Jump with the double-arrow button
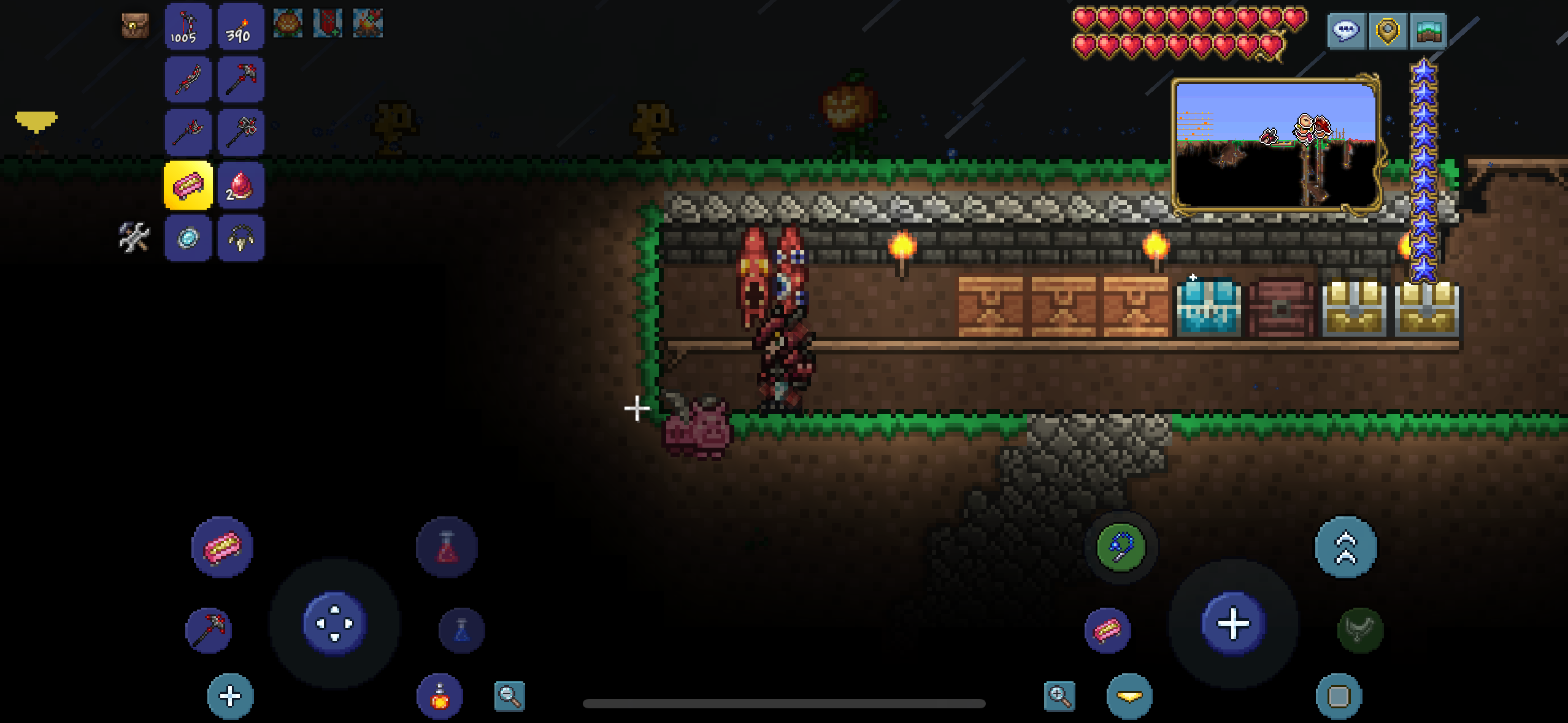1568x723 pixels. 1346,547
